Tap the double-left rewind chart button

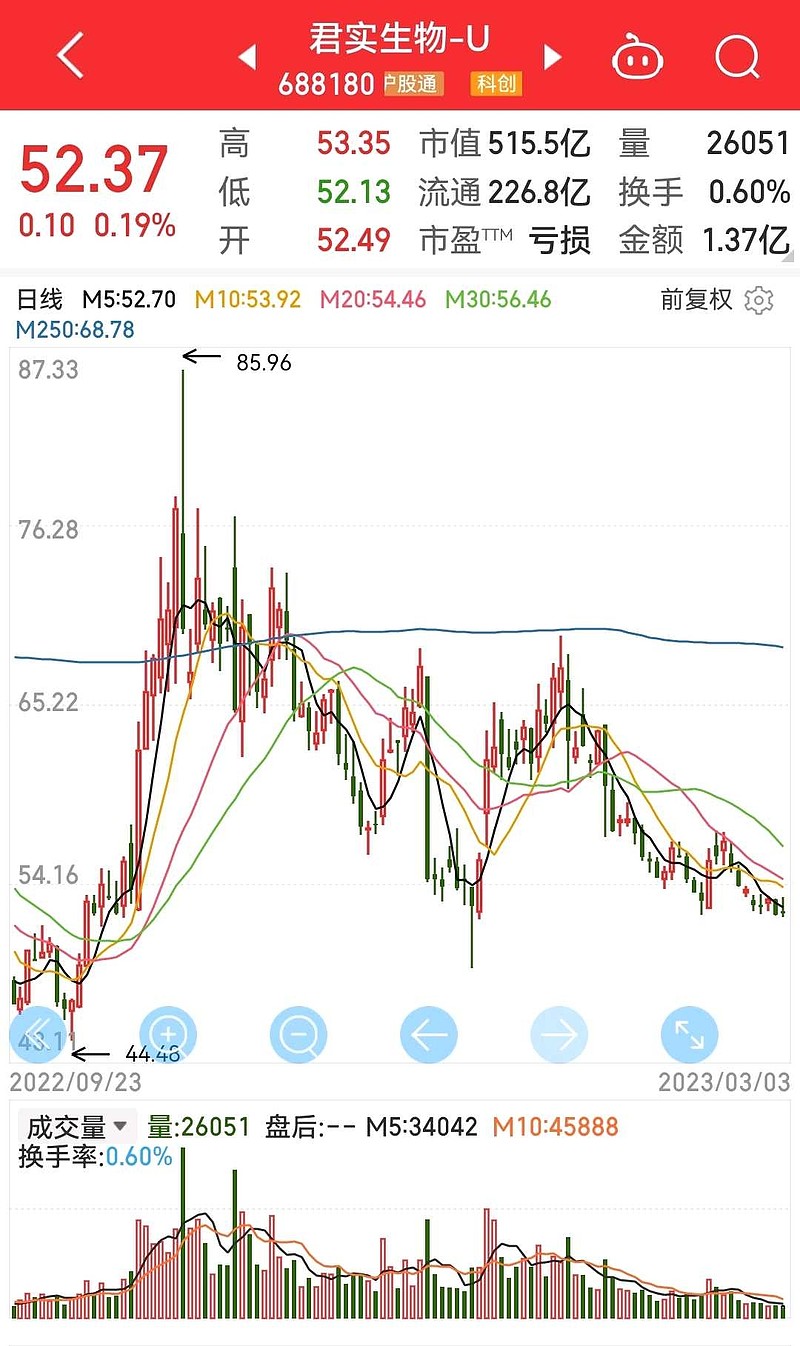38,1034
